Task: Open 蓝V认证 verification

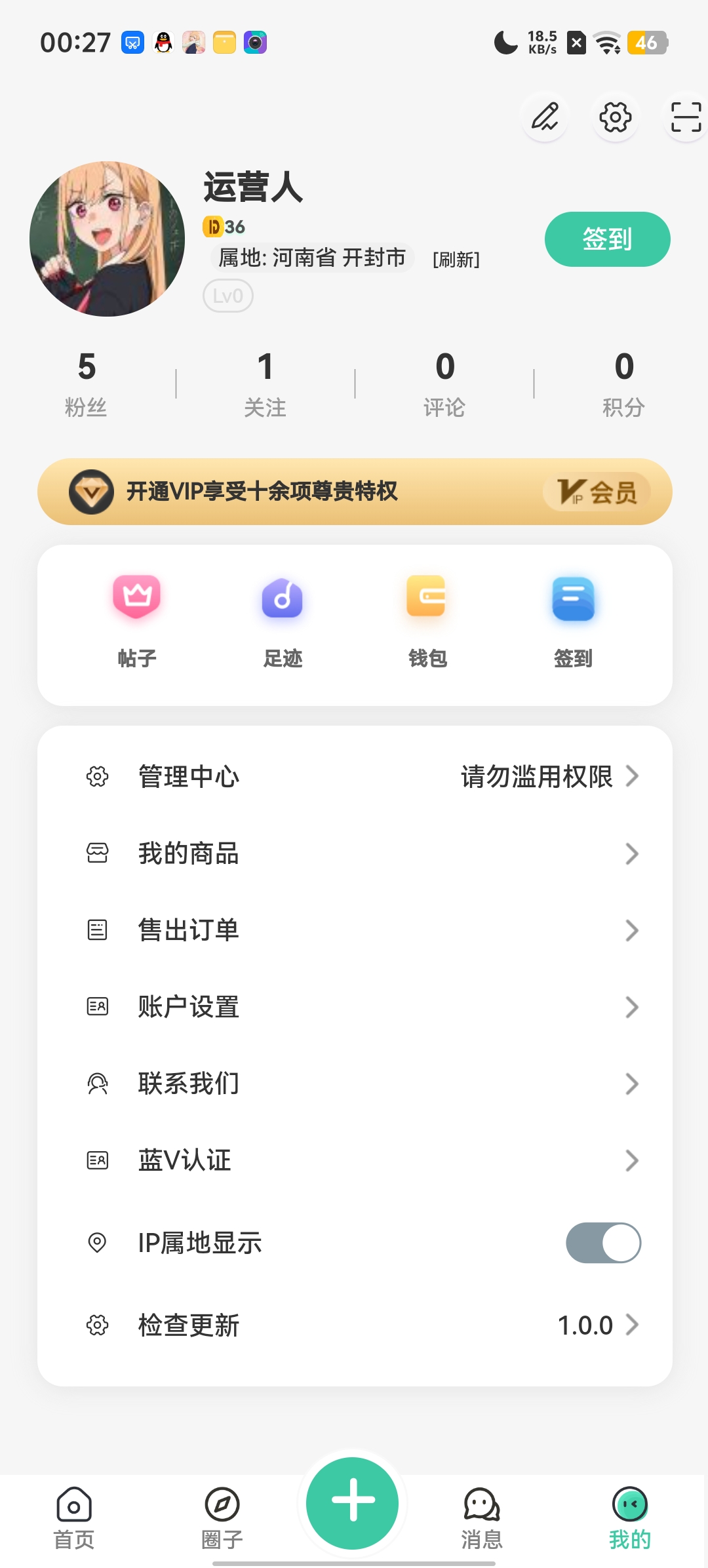Action: 355,1160
